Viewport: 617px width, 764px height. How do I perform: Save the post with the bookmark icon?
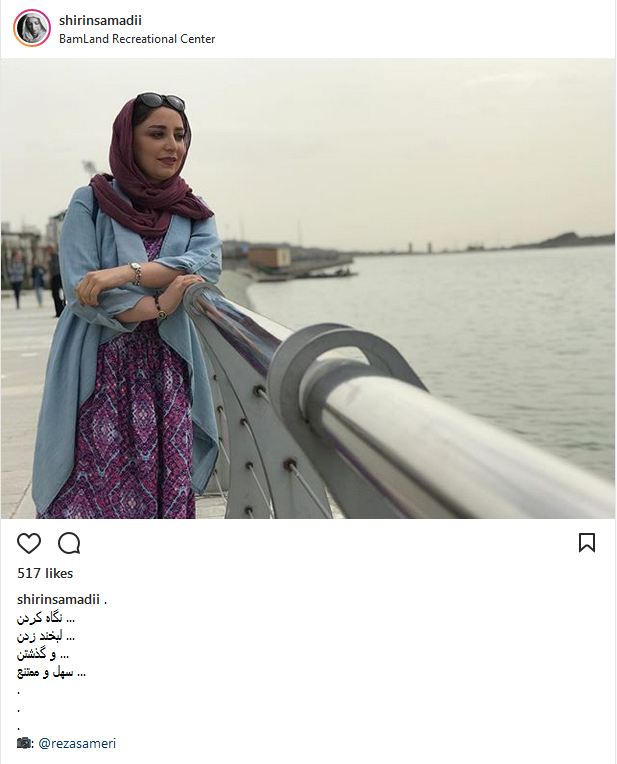(587, 543)
